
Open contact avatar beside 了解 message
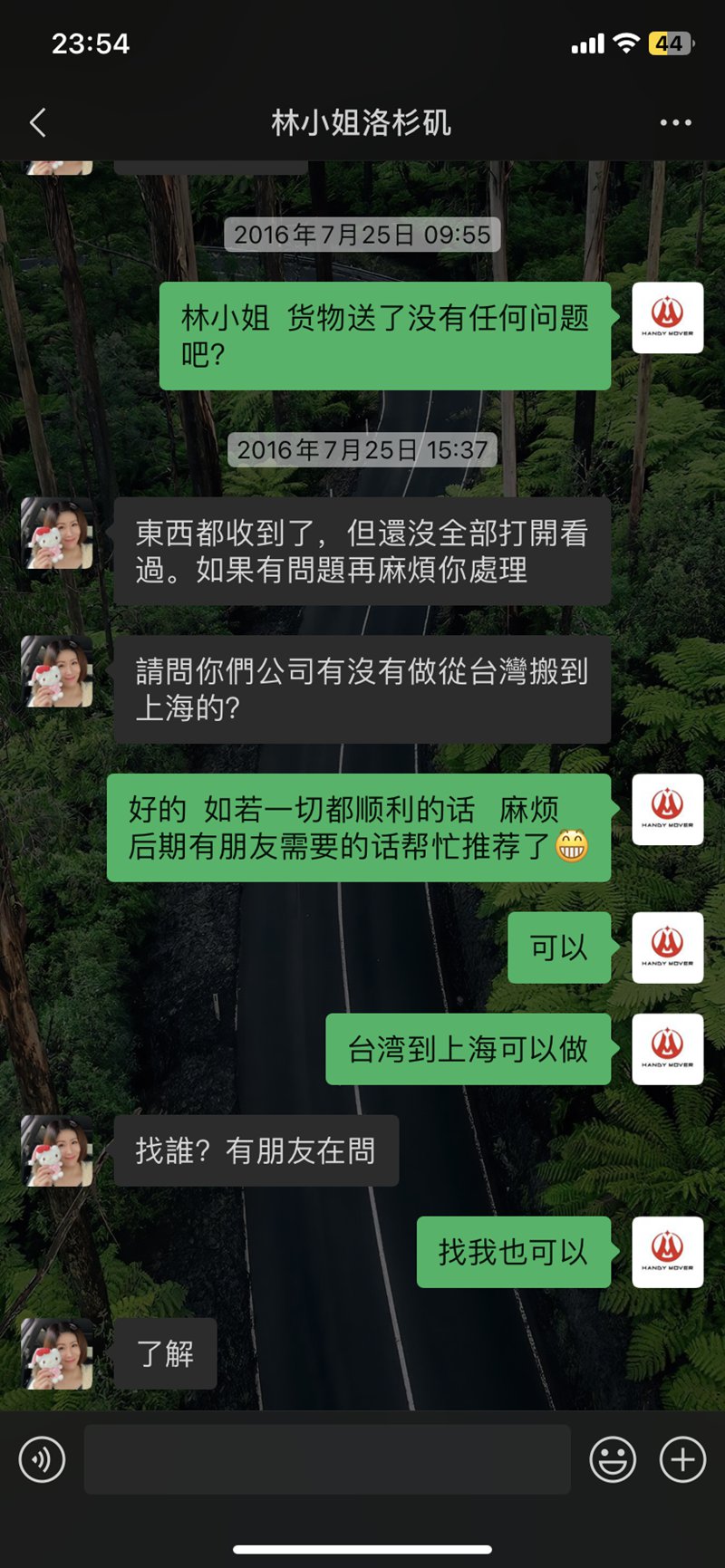tap(57, 1354)
